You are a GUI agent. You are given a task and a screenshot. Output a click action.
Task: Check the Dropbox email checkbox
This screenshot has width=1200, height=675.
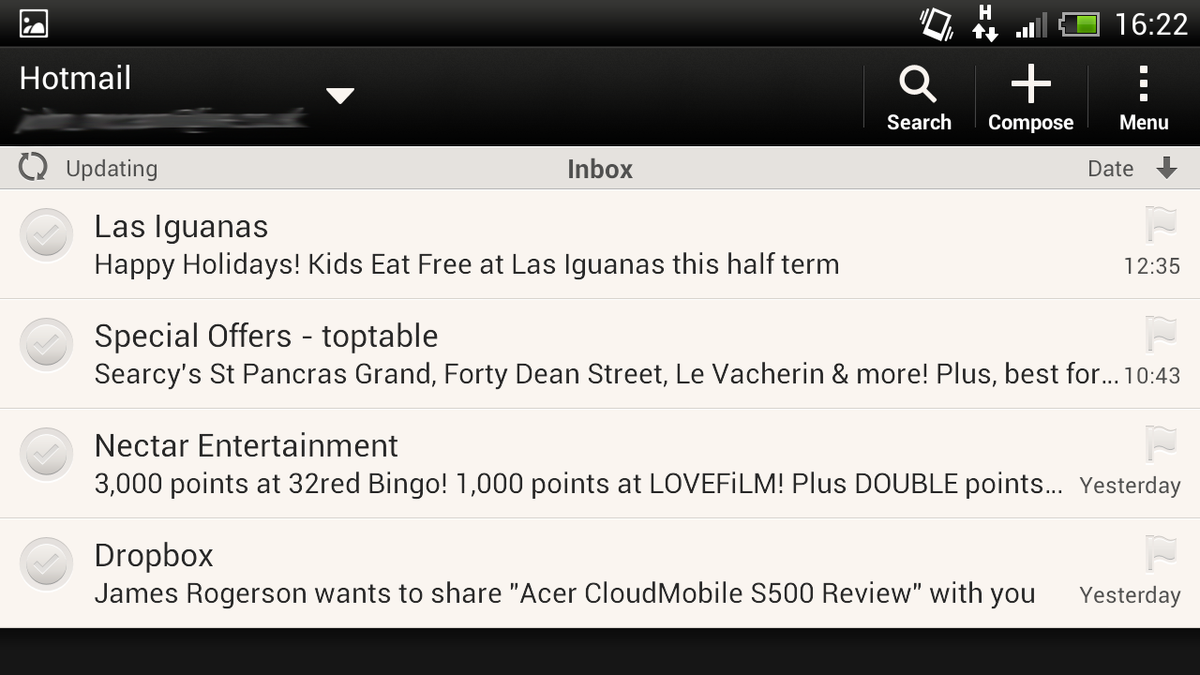coord(46,564)
